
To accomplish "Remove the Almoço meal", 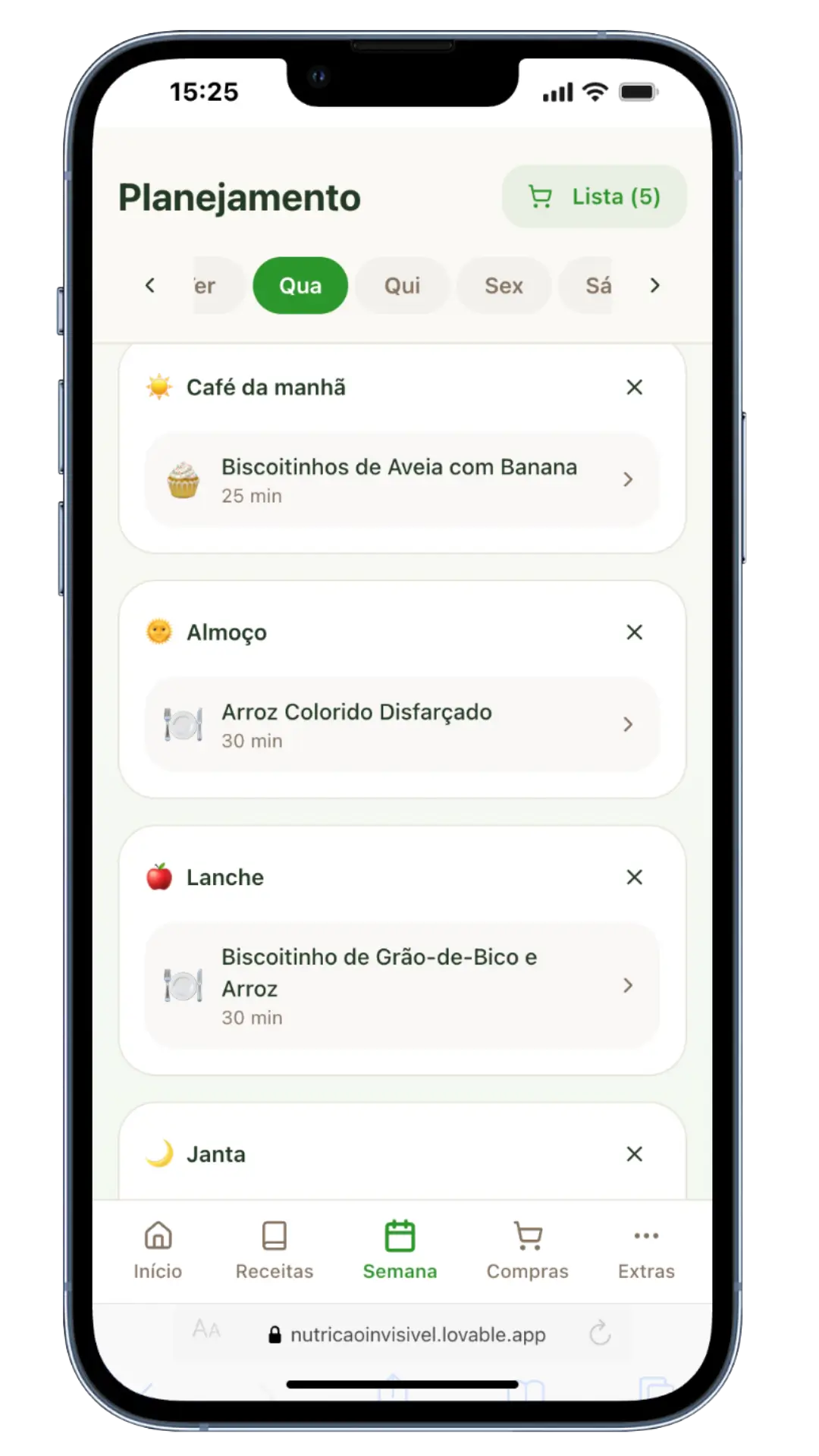I will point(634,632).
